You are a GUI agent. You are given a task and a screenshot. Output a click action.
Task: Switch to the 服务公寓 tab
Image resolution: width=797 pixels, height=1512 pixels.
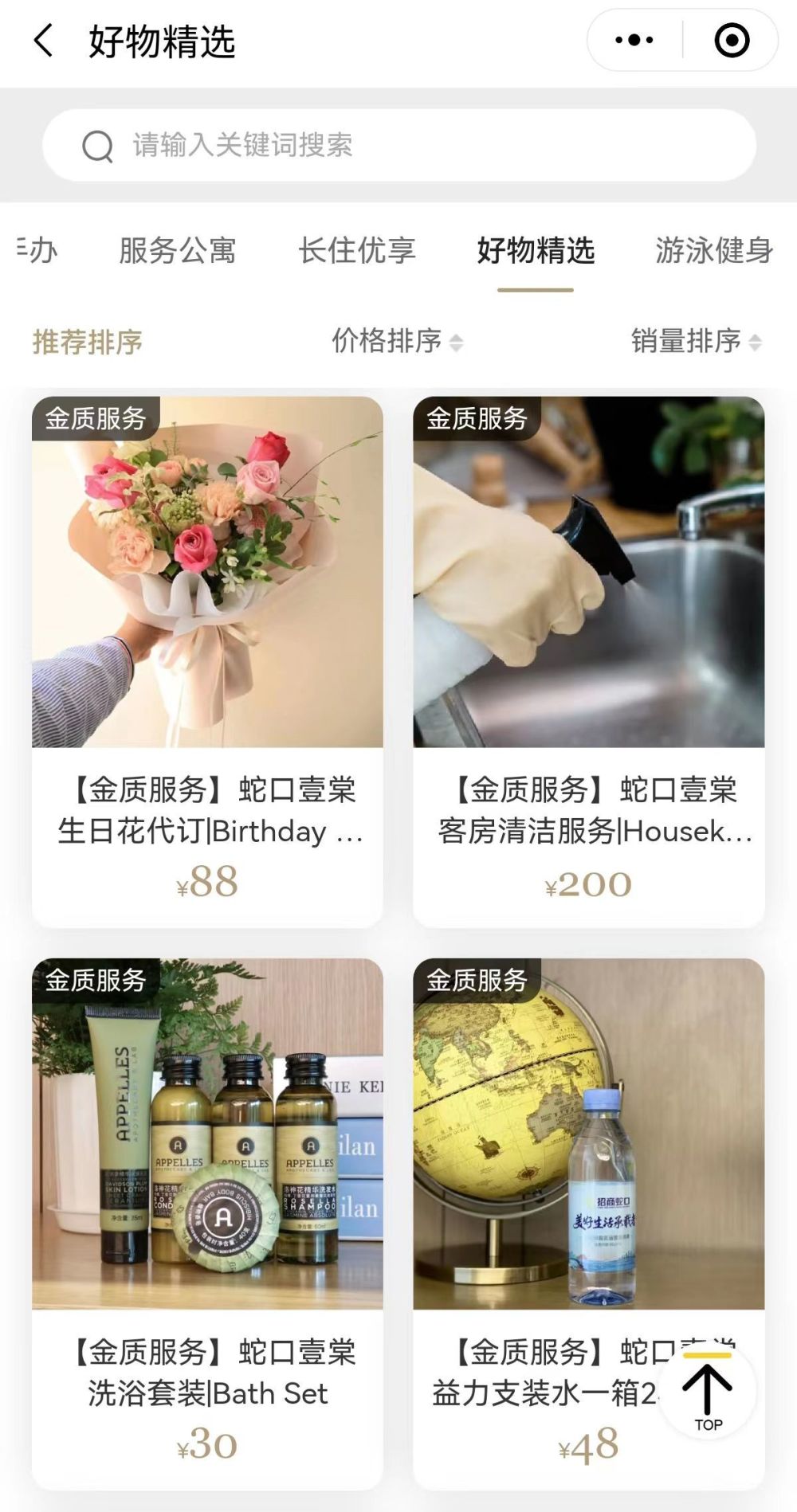pyautogui.click(x=177, y=250)
